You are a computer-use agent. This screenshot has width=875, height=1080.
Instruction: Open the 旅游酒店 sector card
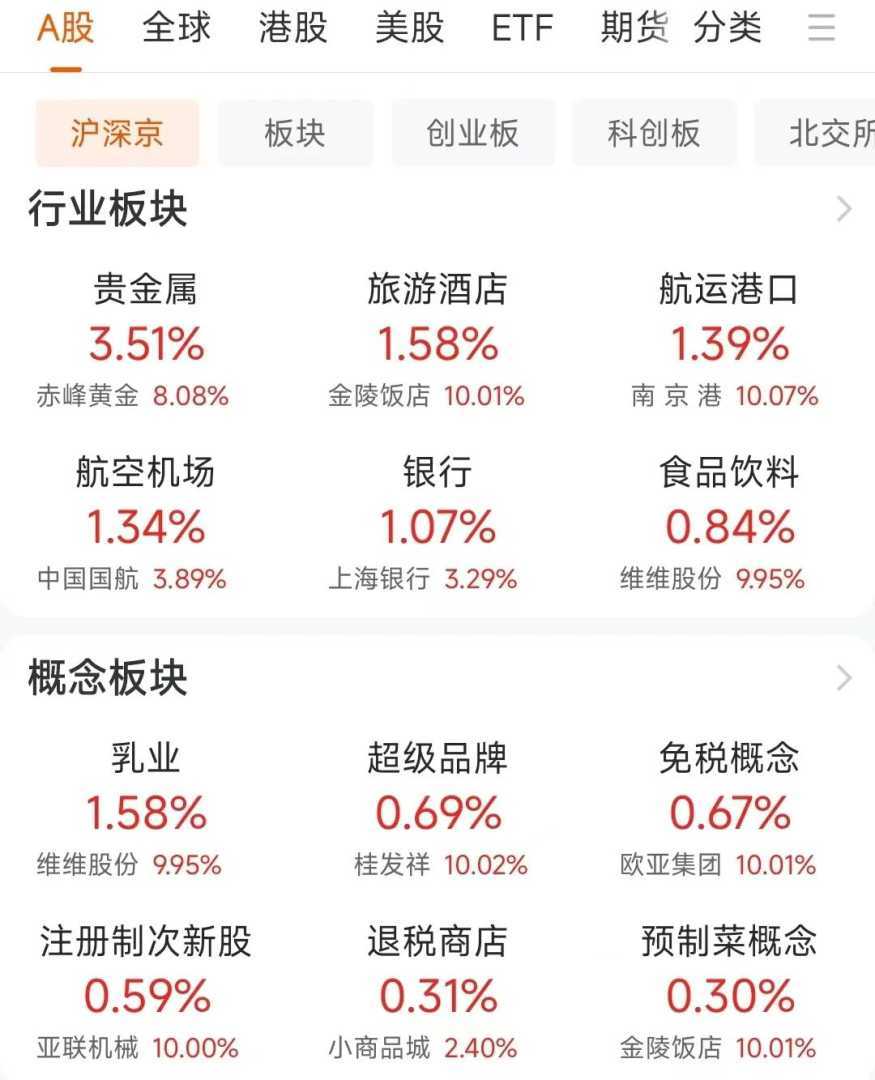pyautogui.click(x=437, y=342)
